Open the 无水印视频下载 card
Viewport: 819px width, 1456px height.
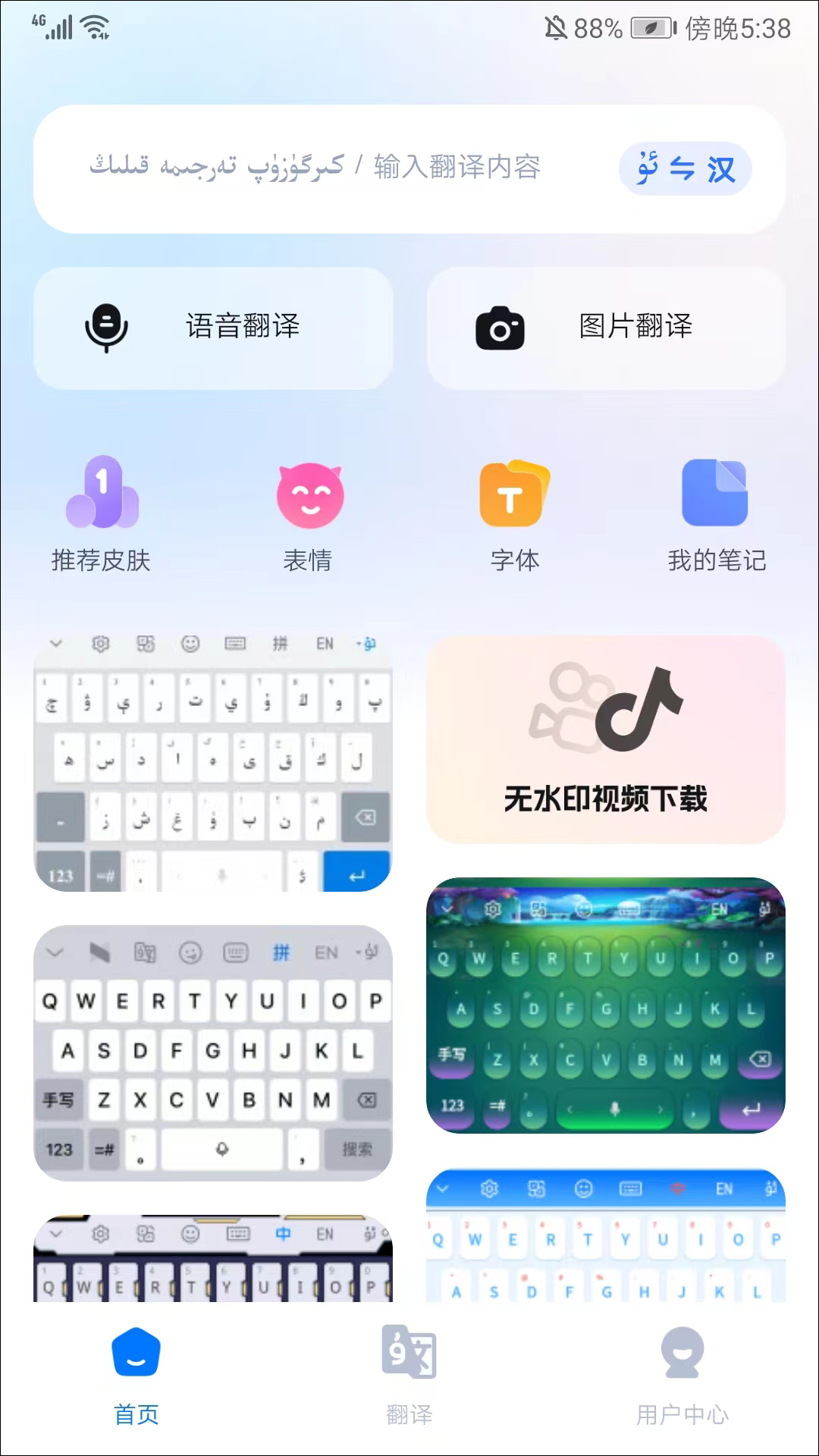606,739
